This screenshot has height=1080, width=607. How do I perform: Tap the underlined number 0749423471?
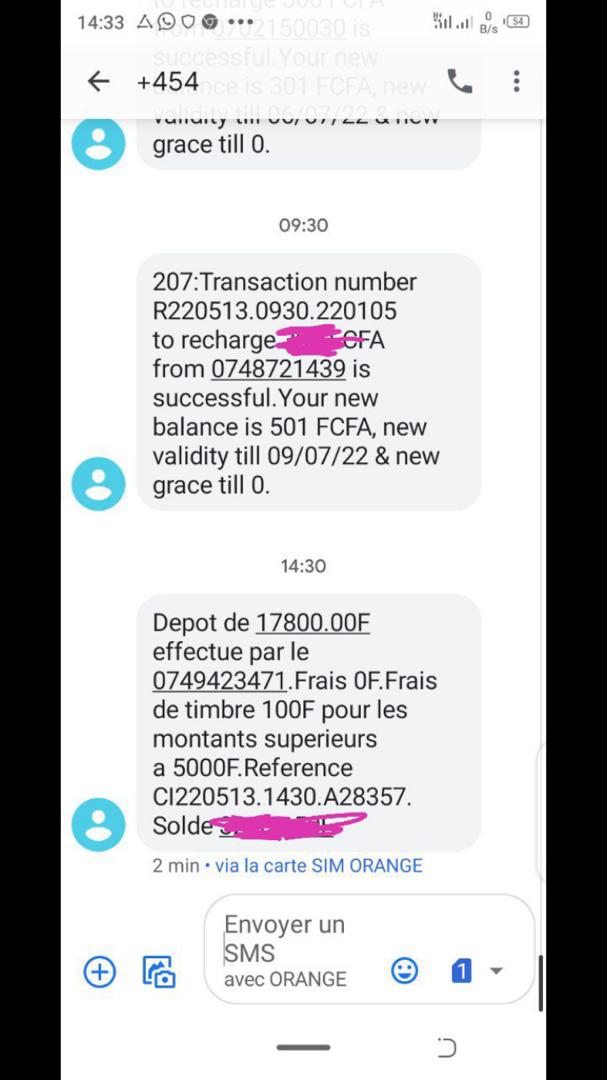pos(219,681)
